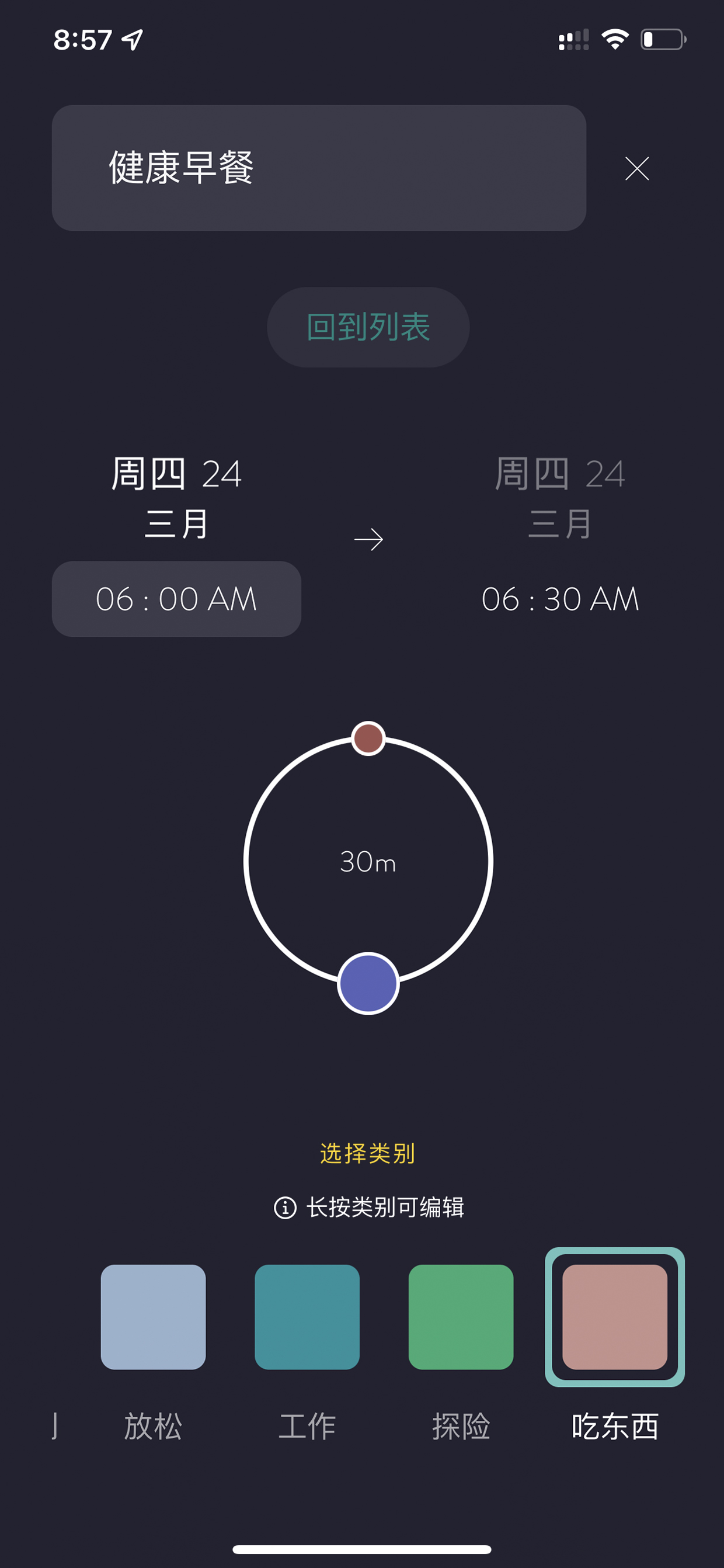The image size is (724, 1568).
Task: Tap the blue end handle on the dial
Action: pyautogui.click(x=368, y=983)
